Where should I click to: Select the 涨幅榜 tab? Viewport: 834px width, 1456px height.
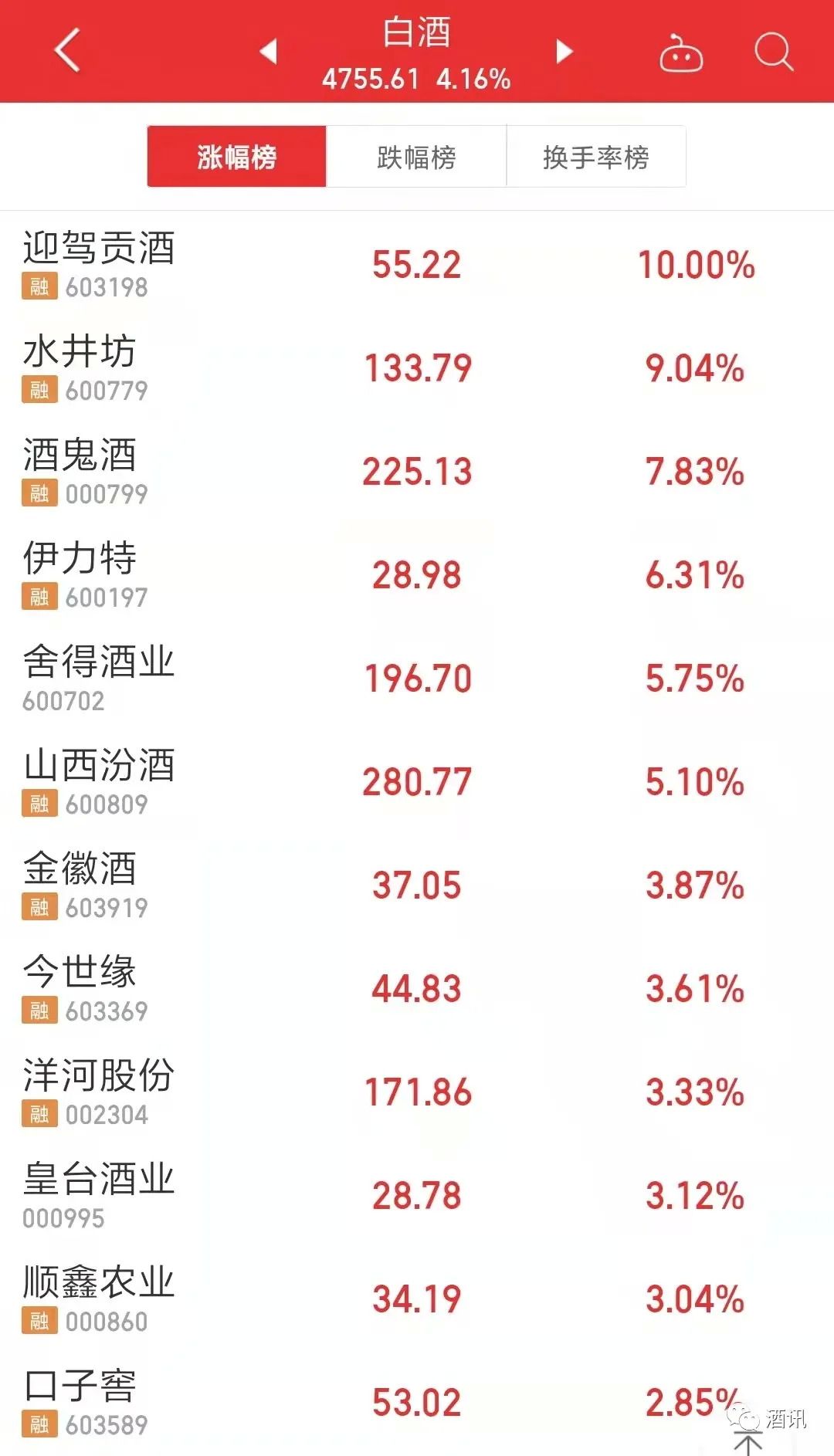click(236, 157)
